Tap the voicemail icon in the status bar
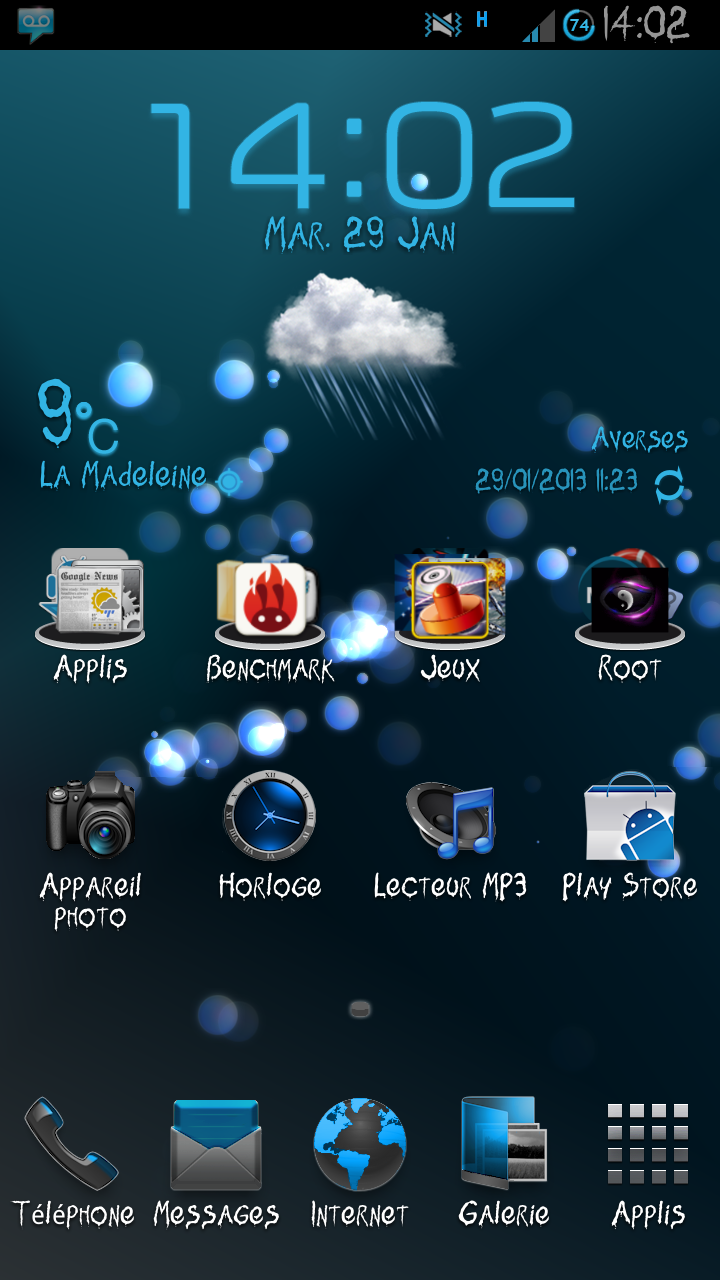Screen dimensions: 720x1280 coord(35,22)
